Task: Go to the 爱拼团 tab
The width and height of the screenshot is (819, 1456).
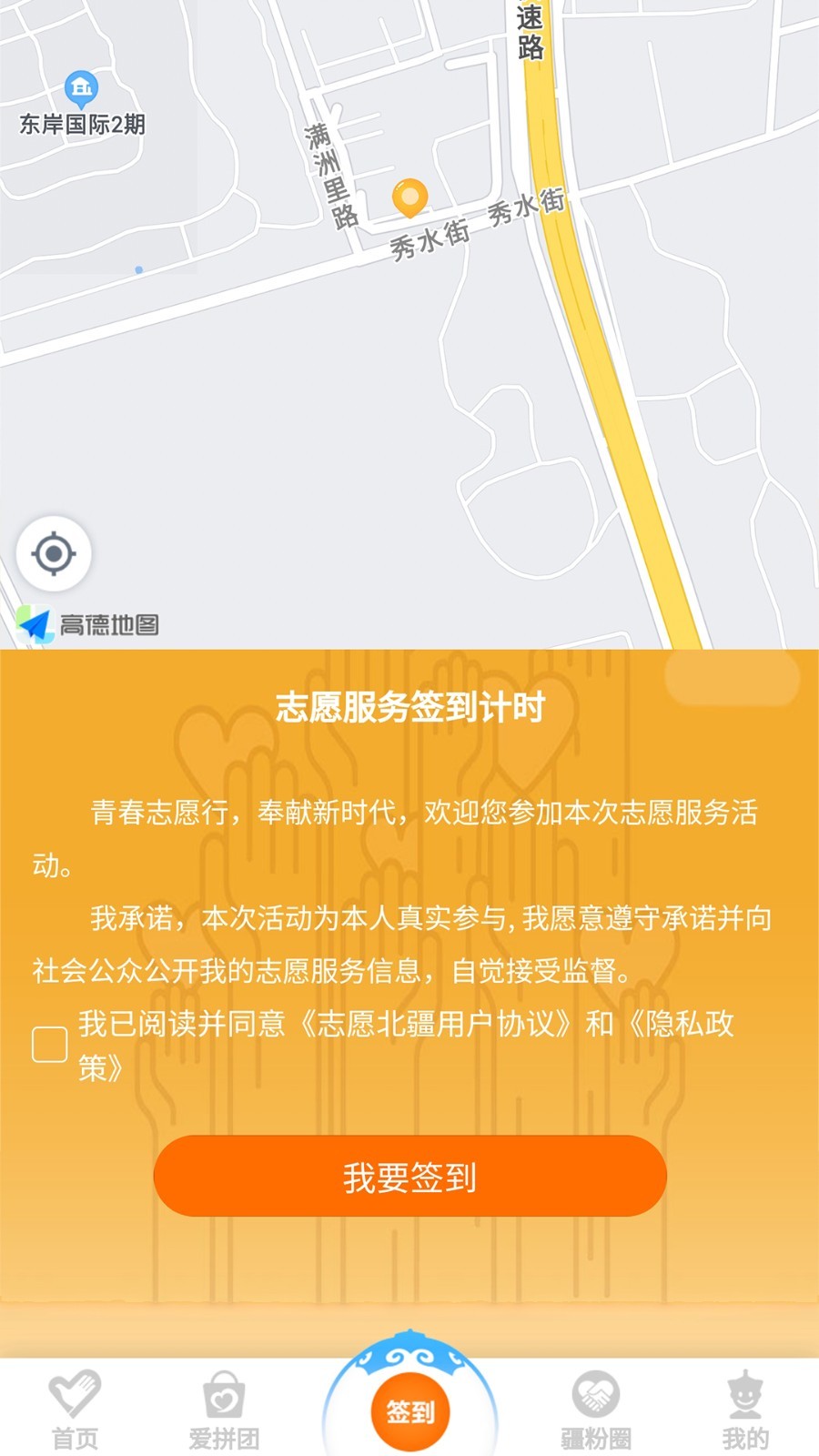Action: tap(224, 1409)
